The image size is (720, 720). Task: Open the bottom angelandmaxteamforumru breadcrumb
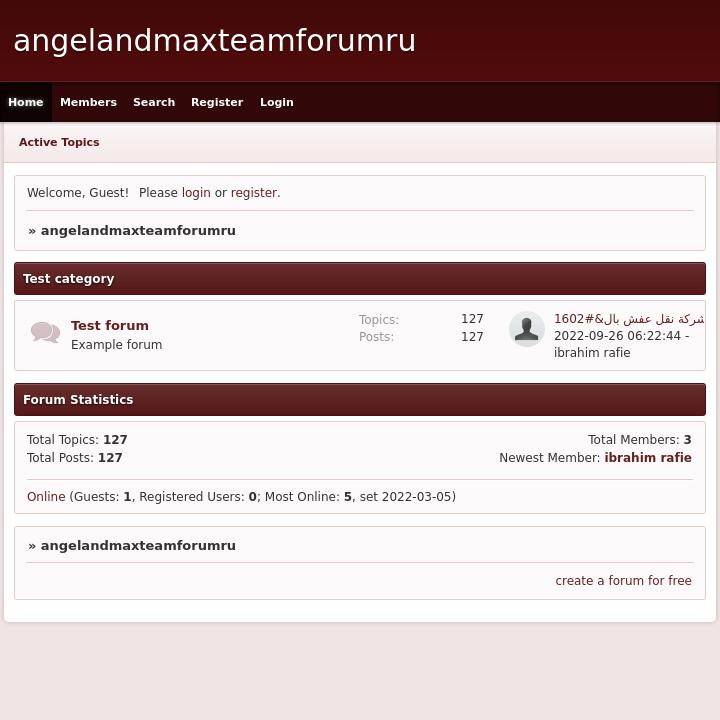(138, 546)
